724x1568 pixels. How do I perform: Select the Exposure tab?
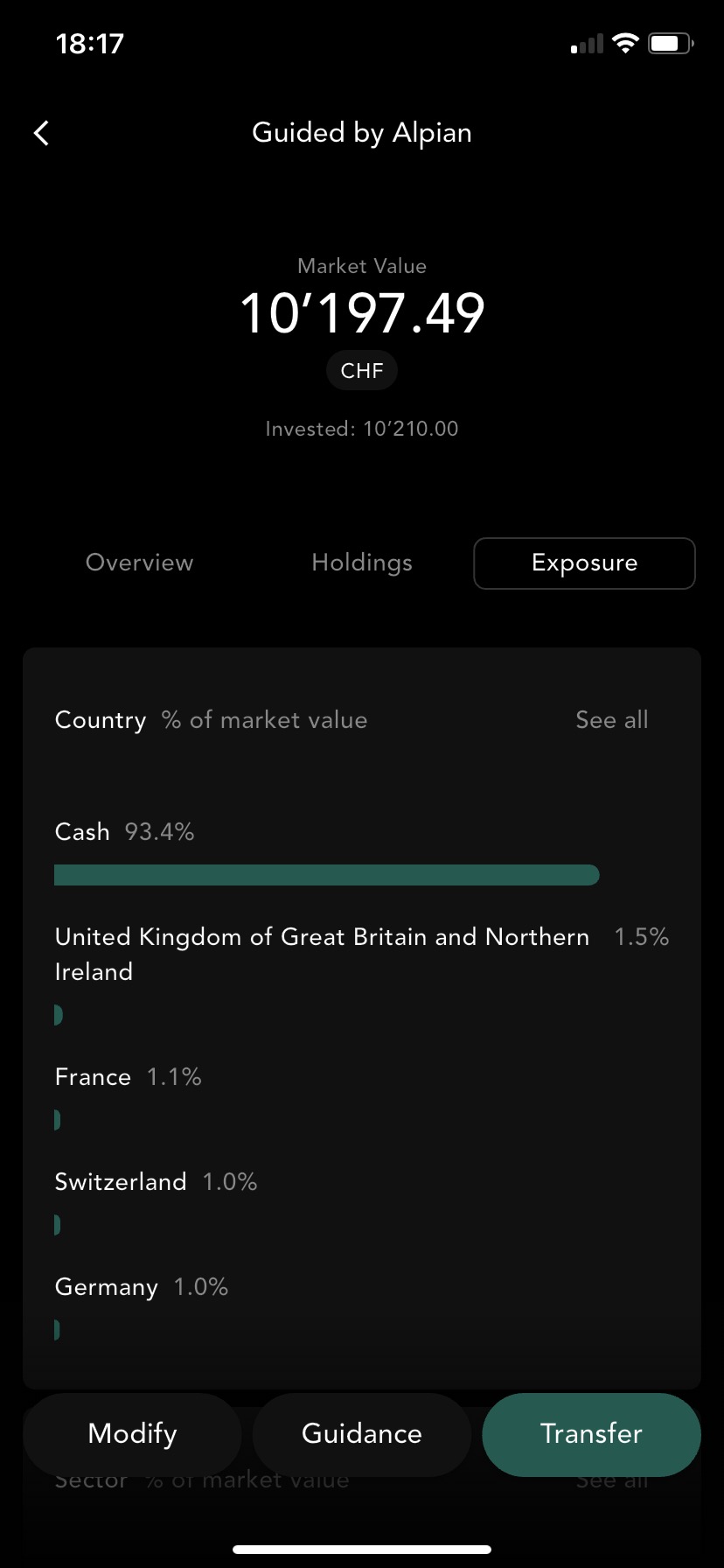(x=584, y=563)
